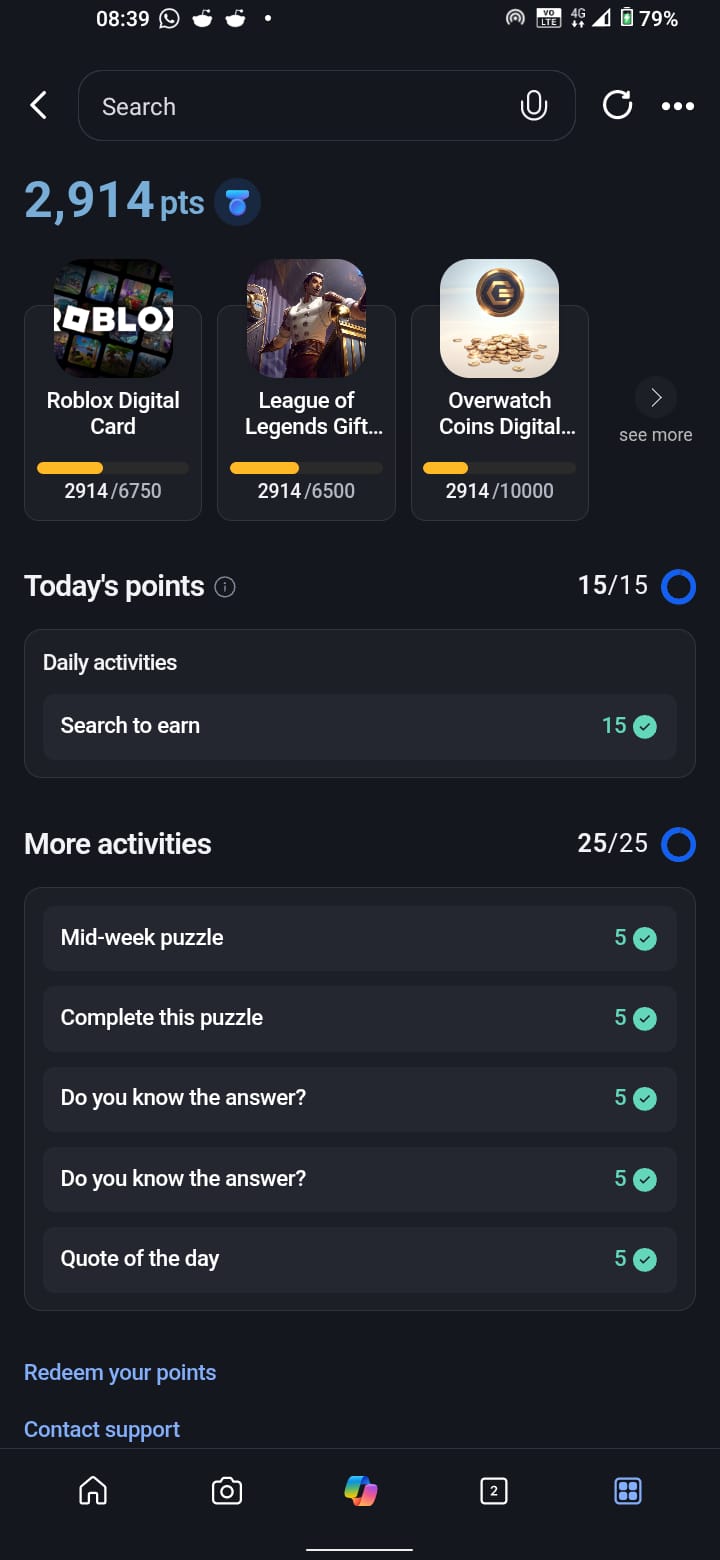Go back using the top arrow
This screenshot has width=720, height=1560.
[39, 106]
